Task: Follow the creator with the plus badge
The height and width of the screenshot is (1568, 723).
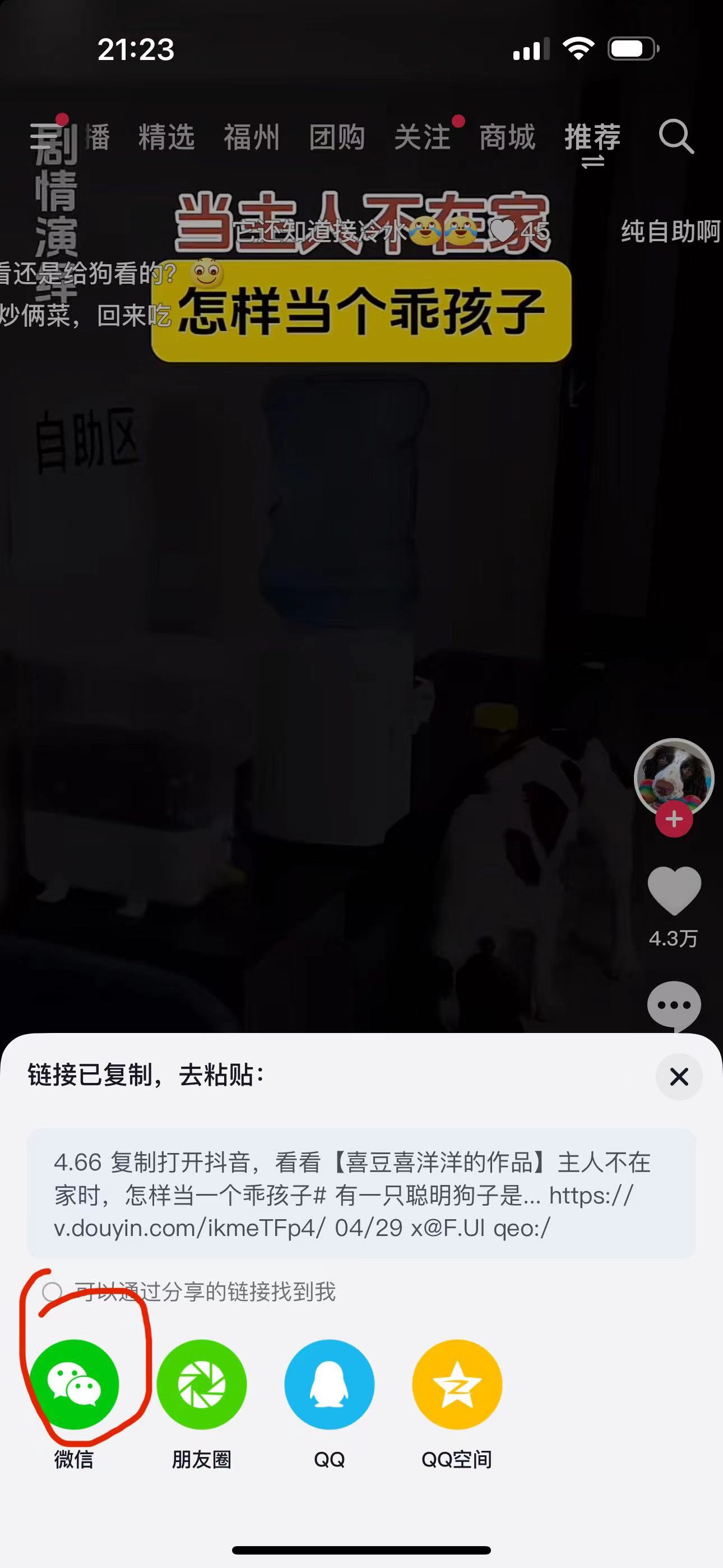Action: coord(674,819)
